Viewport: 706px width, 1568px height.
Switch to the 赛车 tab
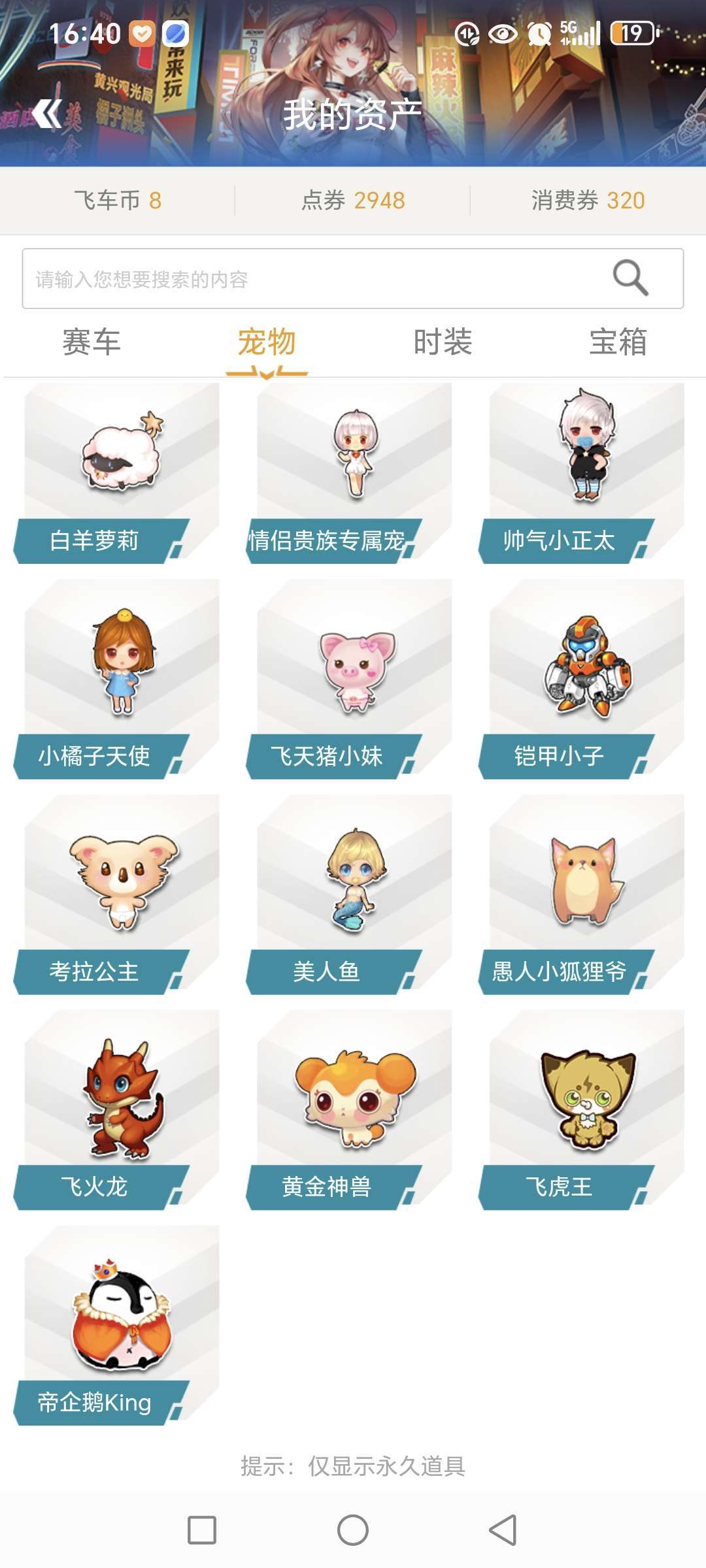(x=92, y=342)
